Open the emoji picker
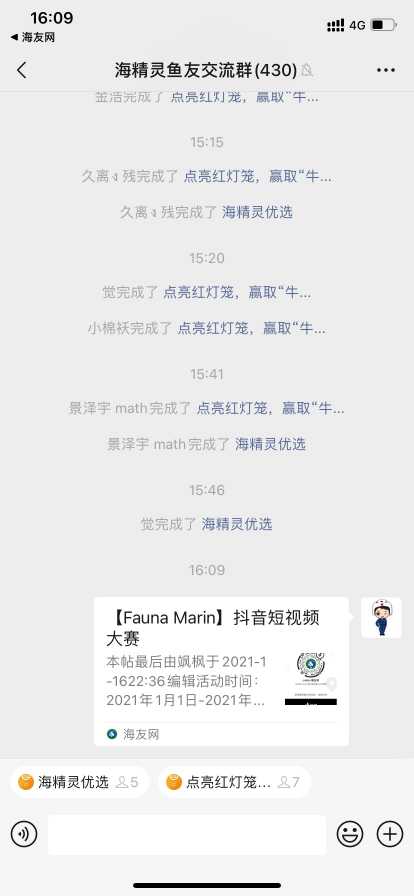Viewport: 414px width, 896px height. (x=350, y=834)
